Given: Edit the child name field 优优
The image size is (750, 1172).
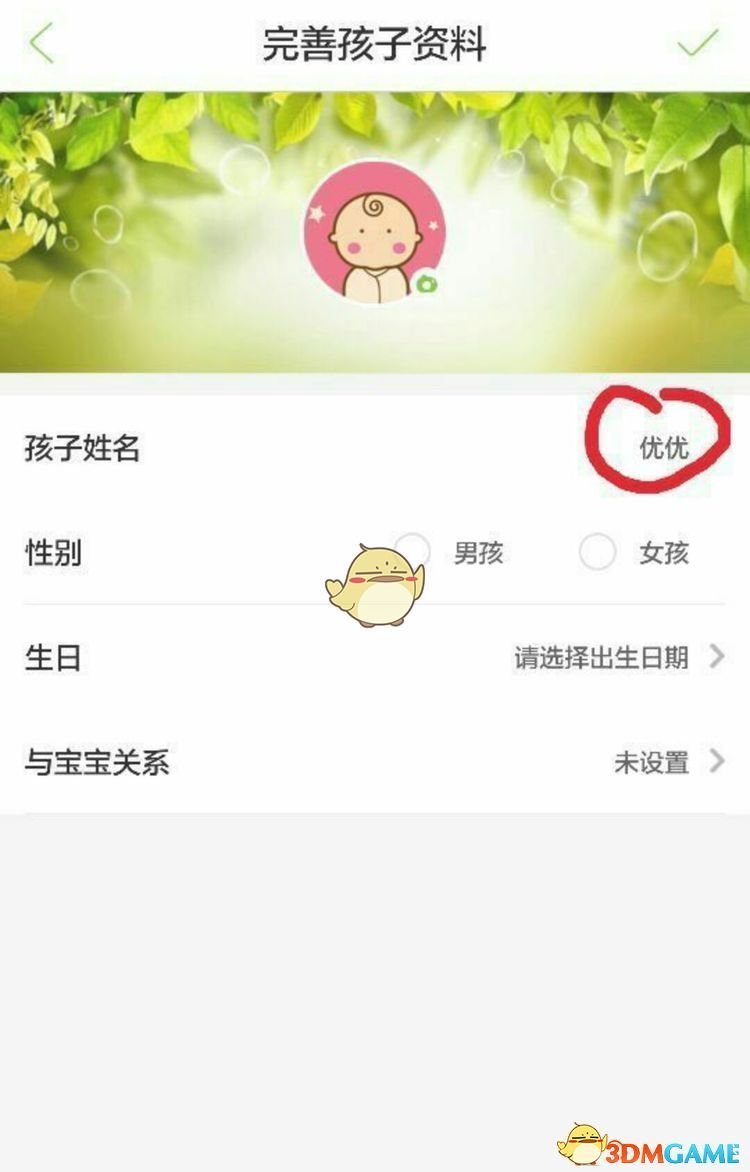Looking at the screenshot, I should click(664, 448).
